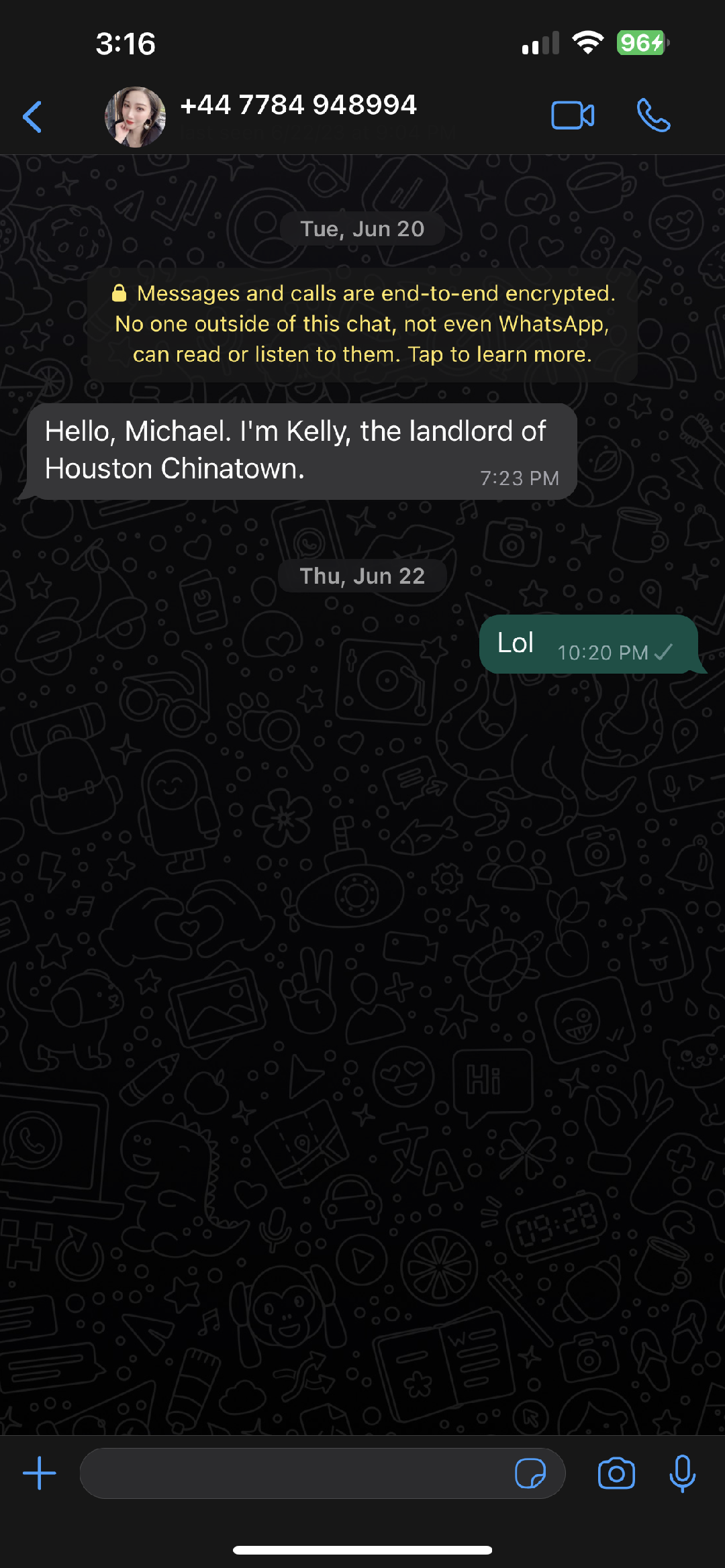Open contact info for +44 7784 948994

pos(299,105)
